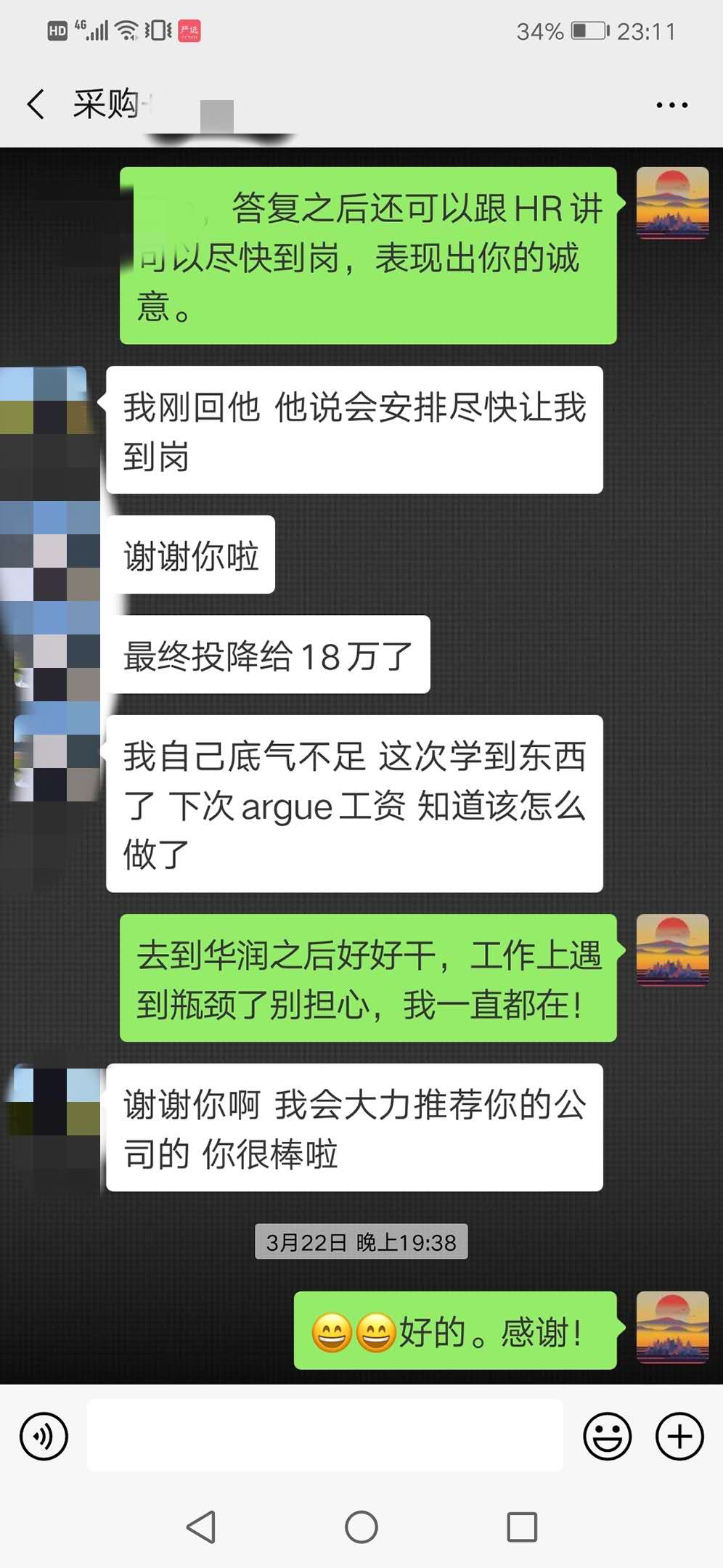Focus the message text field
The image size is (723, 1568).
(x=324, y=1436)
